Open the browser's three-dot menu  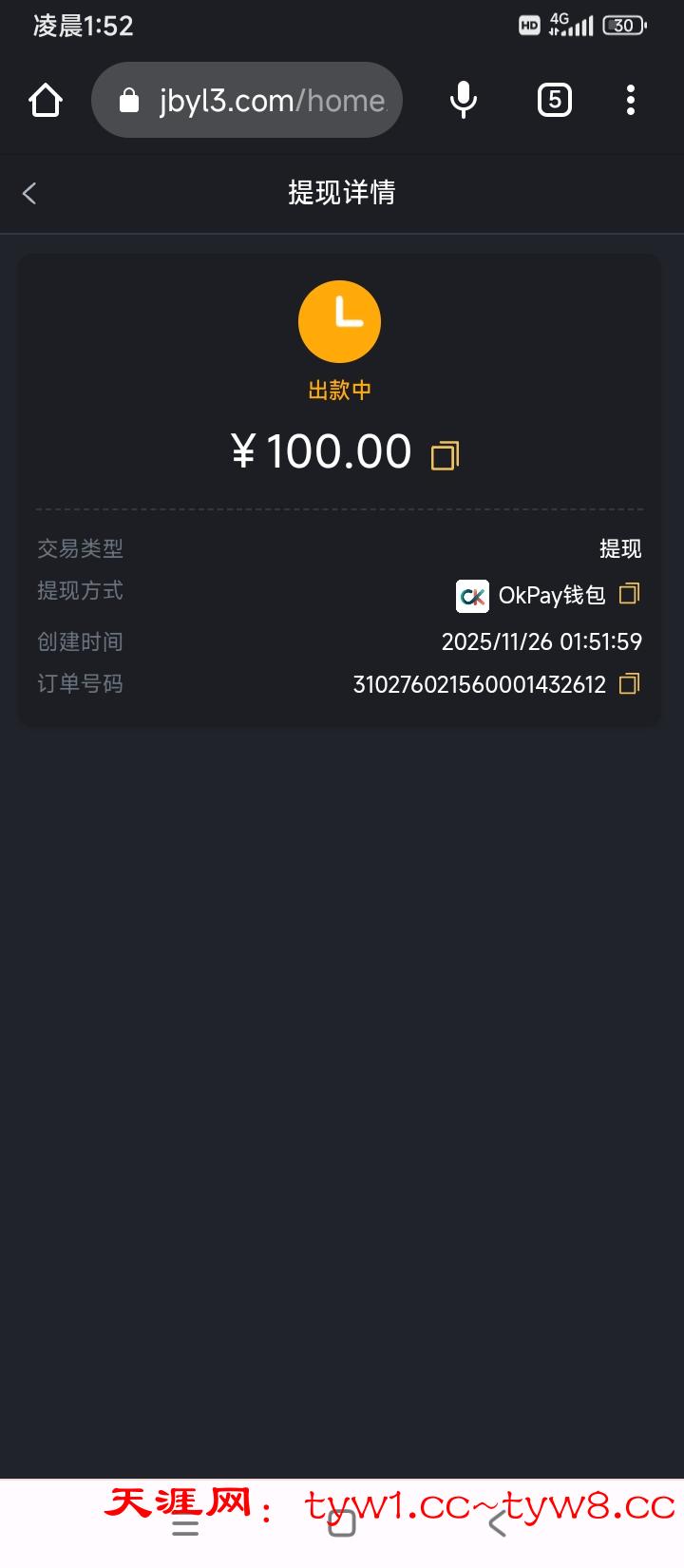pos(631,100)
